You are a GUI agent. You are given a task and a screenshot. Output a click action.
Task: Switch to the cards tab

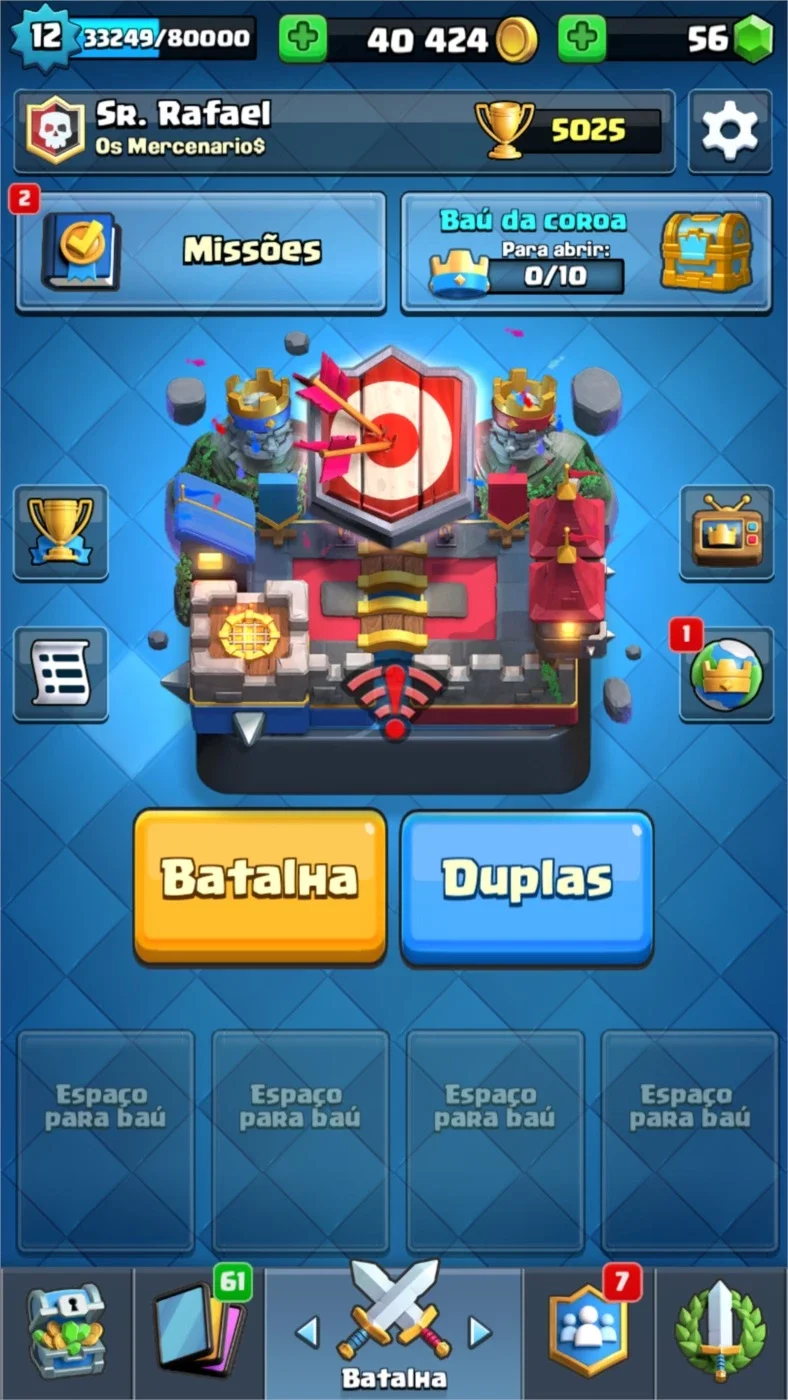point(198,1333)
